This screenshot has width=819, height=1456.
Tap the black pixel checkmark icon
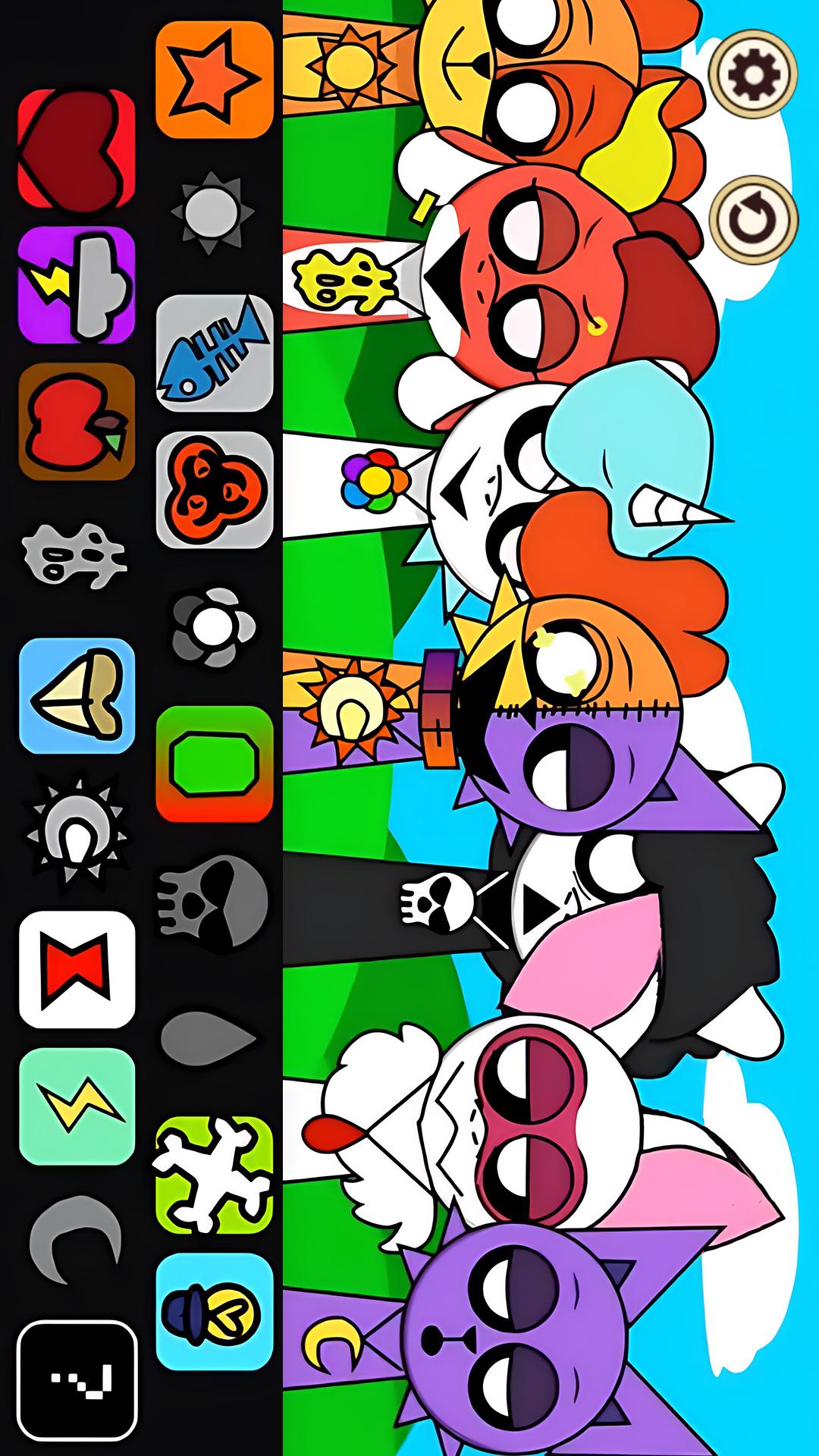point(77,1379)
